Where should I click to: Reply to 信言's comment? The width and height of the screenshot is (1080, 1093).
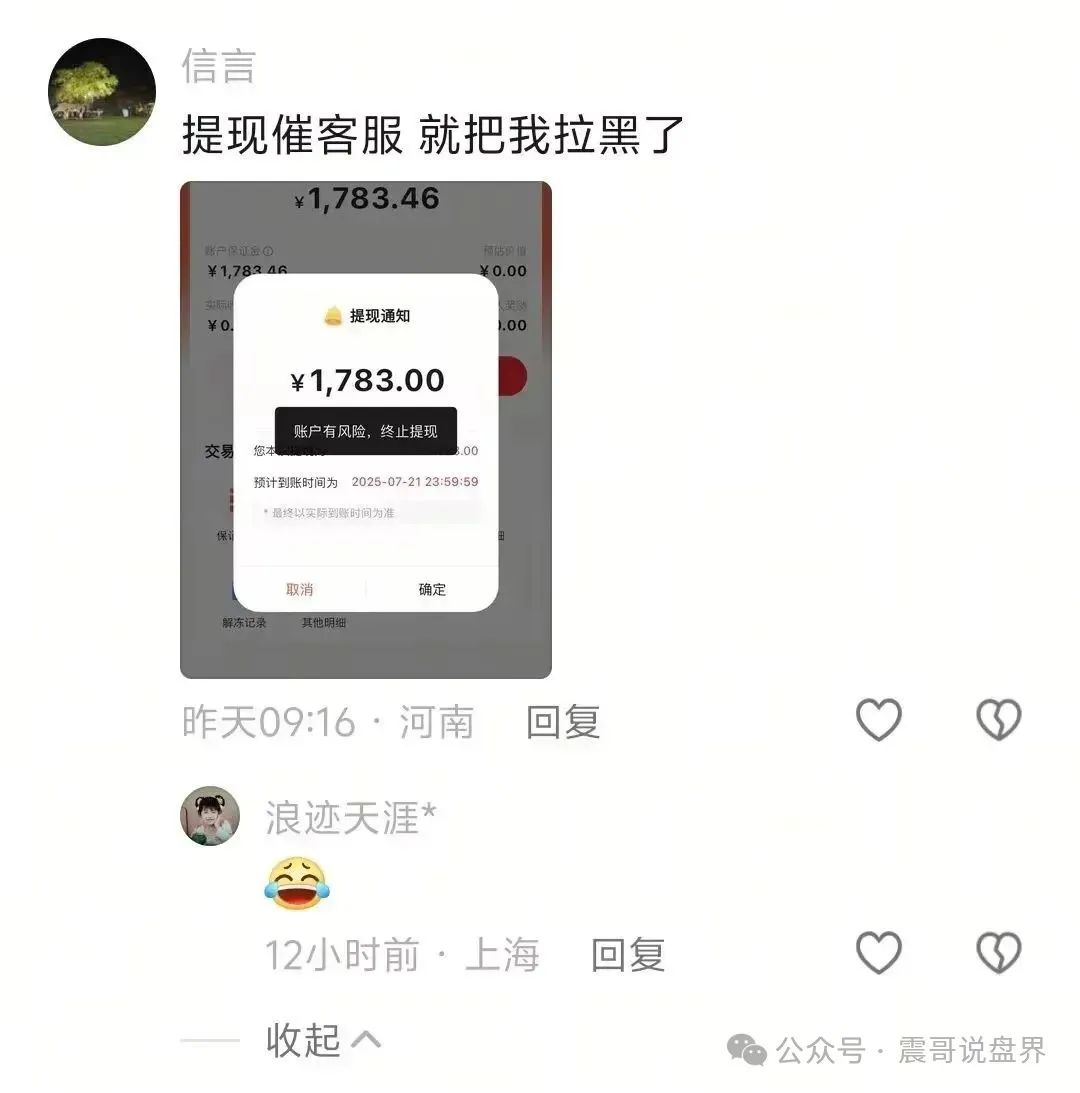click(x=563, y=721)
